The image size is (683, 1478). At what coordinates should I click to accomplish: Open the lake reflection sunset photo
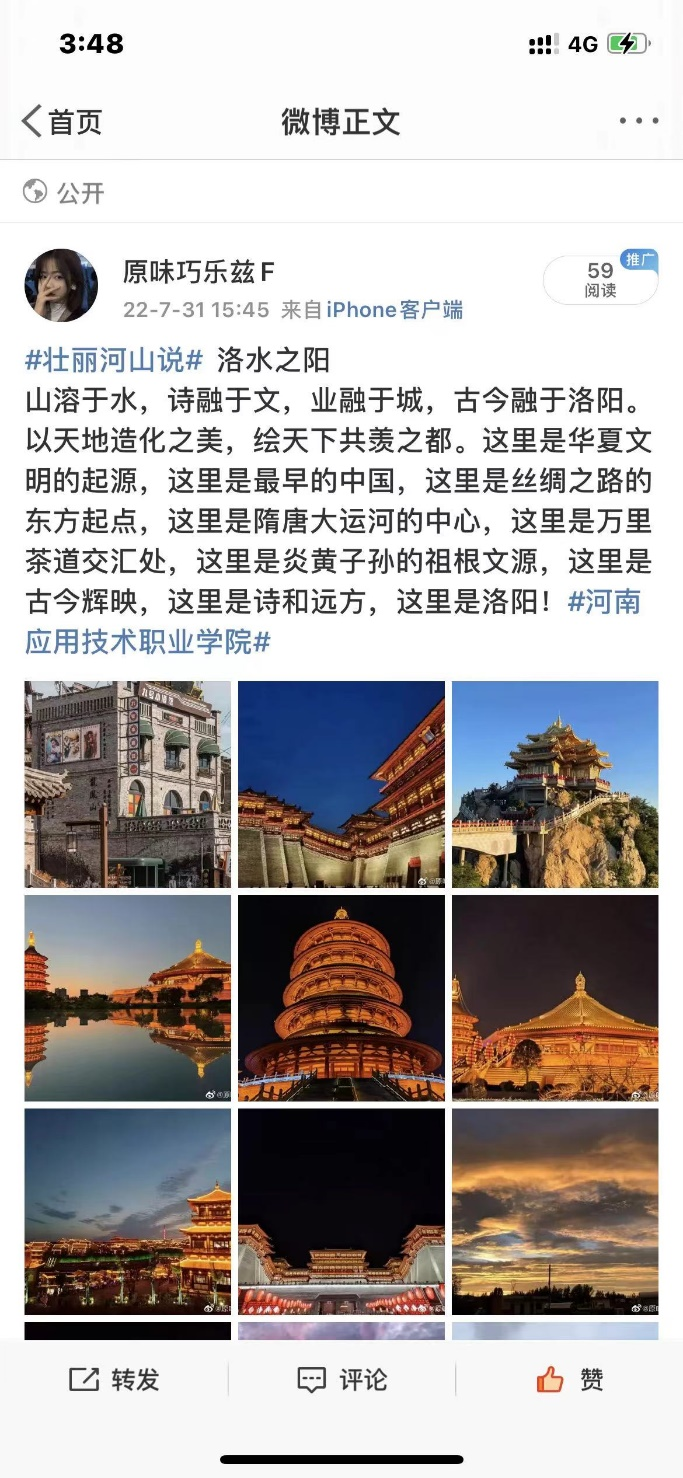click(x=128, y=998)
